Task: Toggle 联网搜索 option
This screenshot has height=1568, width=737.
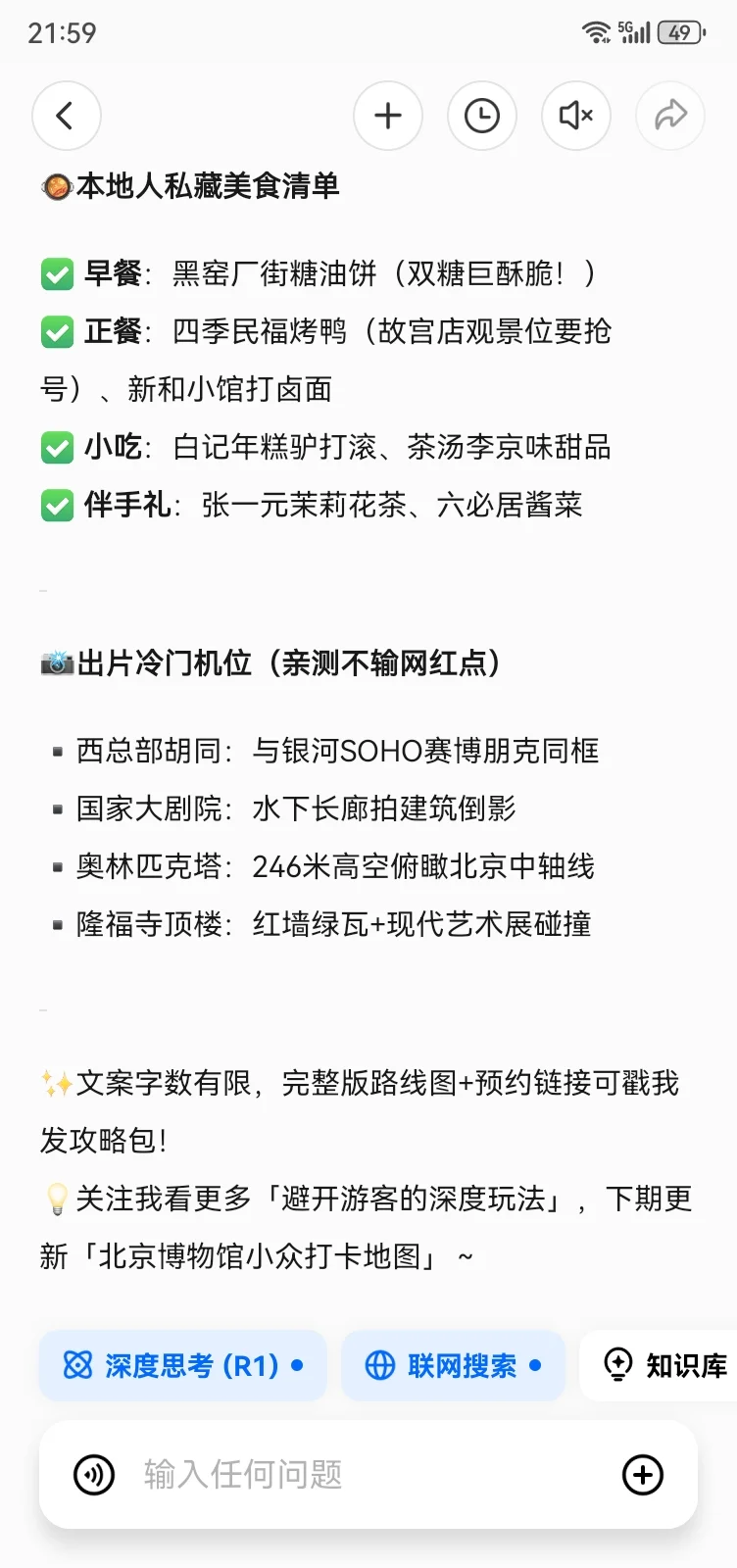Action: [x=453, y=1365]
